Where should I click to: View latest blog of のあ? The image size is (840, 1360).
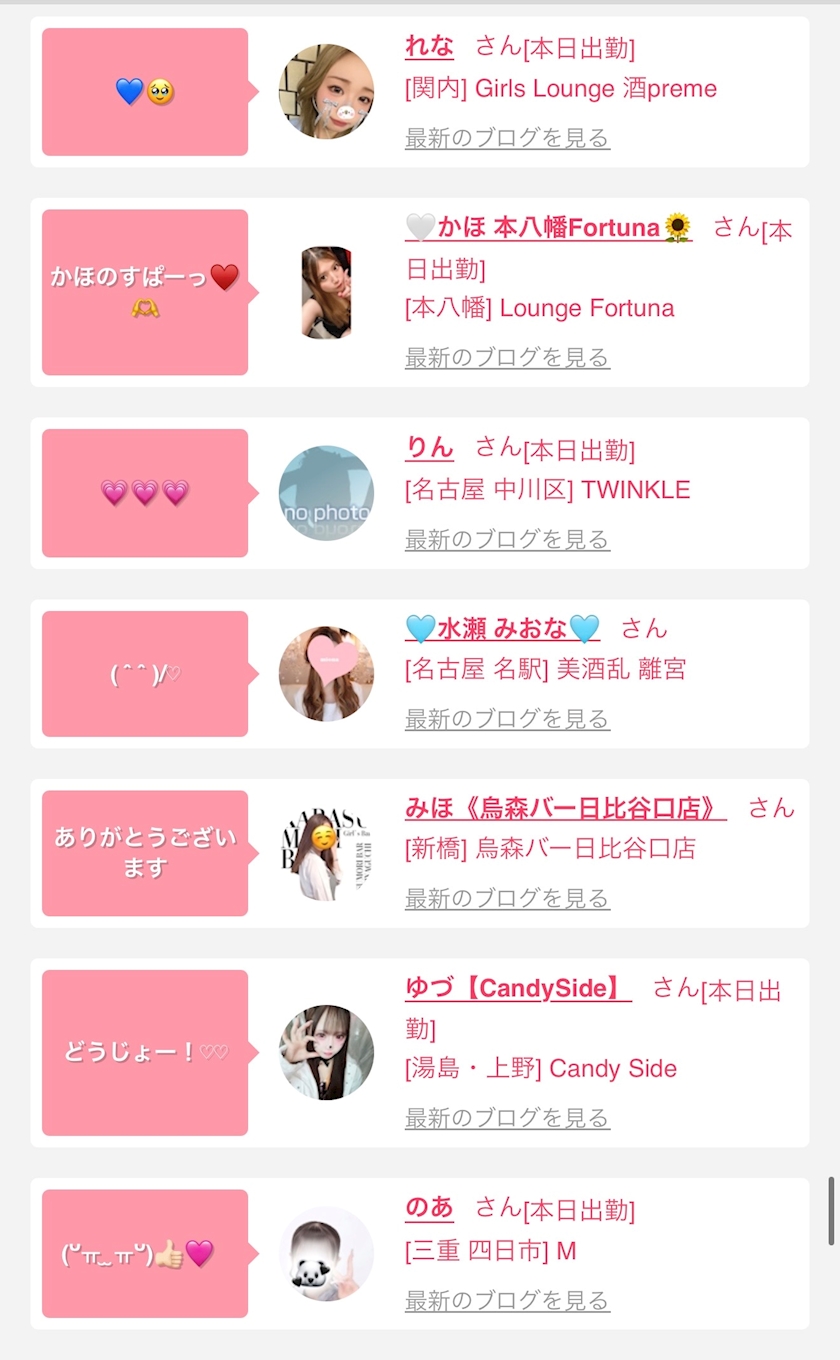(x=507, y=1300)
